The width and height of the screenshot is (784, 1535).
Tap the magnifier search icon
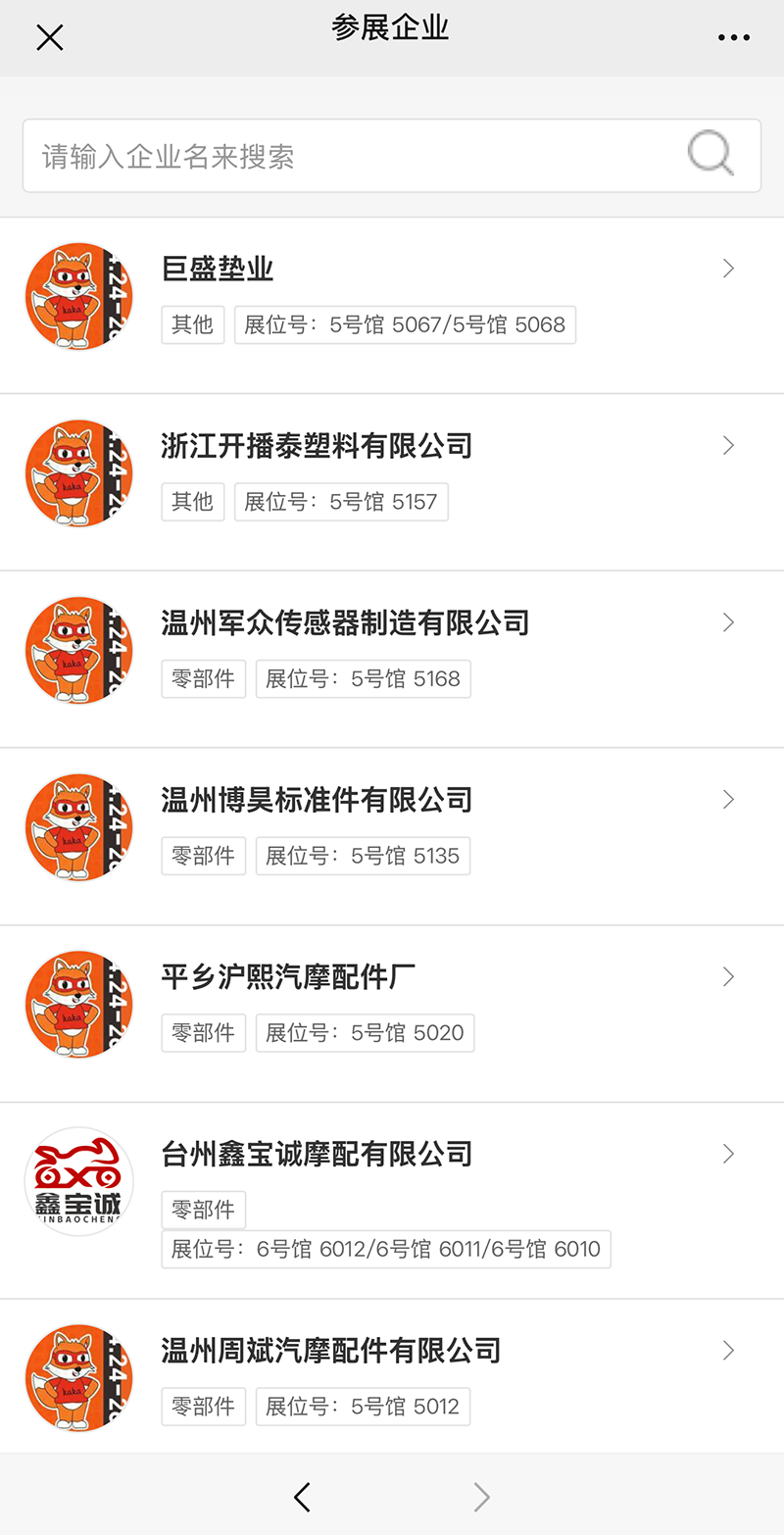[x=710, y=154]
